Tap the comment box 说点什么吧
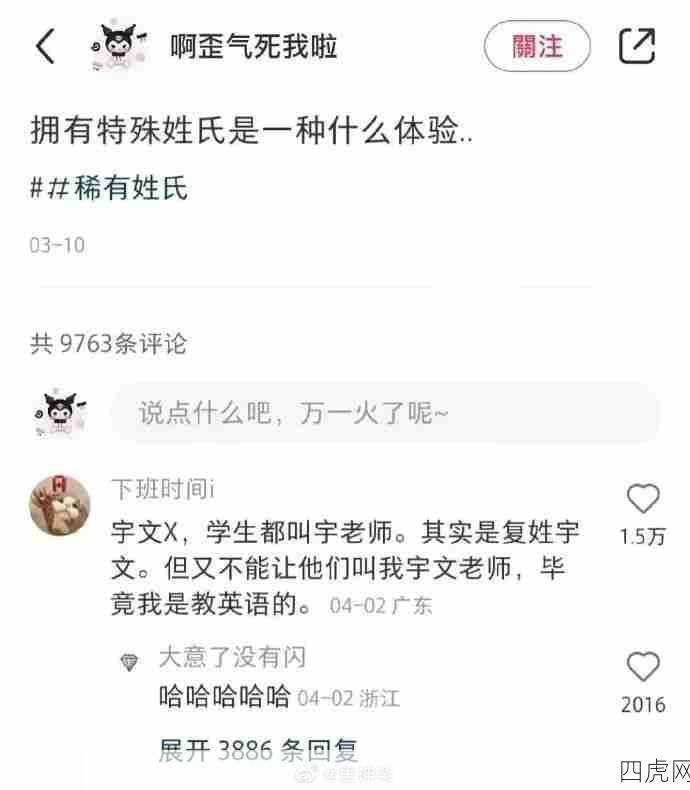Image resolution: width=690 pixels, height=790 pixels. coord(385,412)
